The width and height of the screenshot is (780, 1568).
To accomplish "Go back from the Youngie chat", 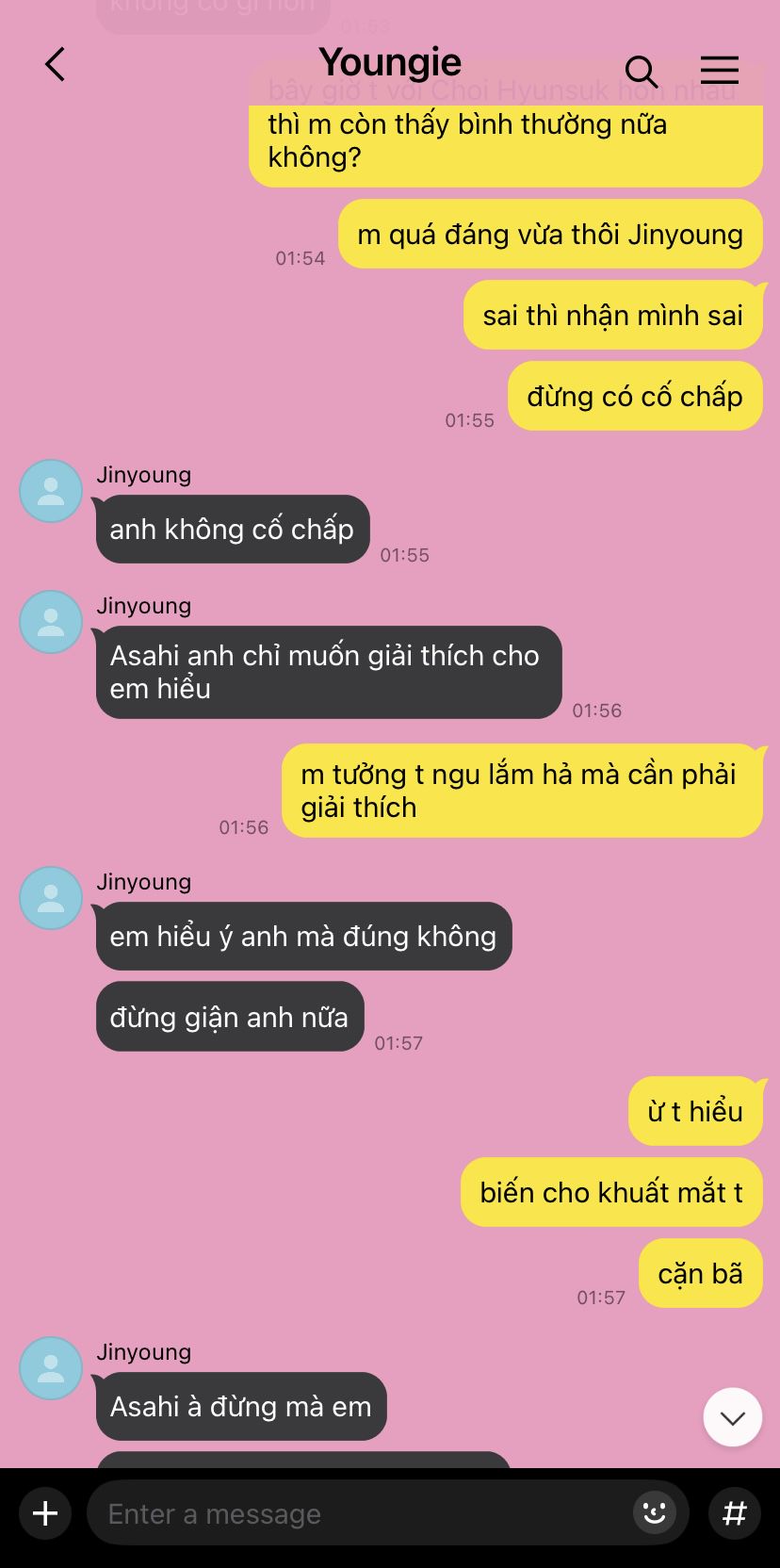I will 56,65.
